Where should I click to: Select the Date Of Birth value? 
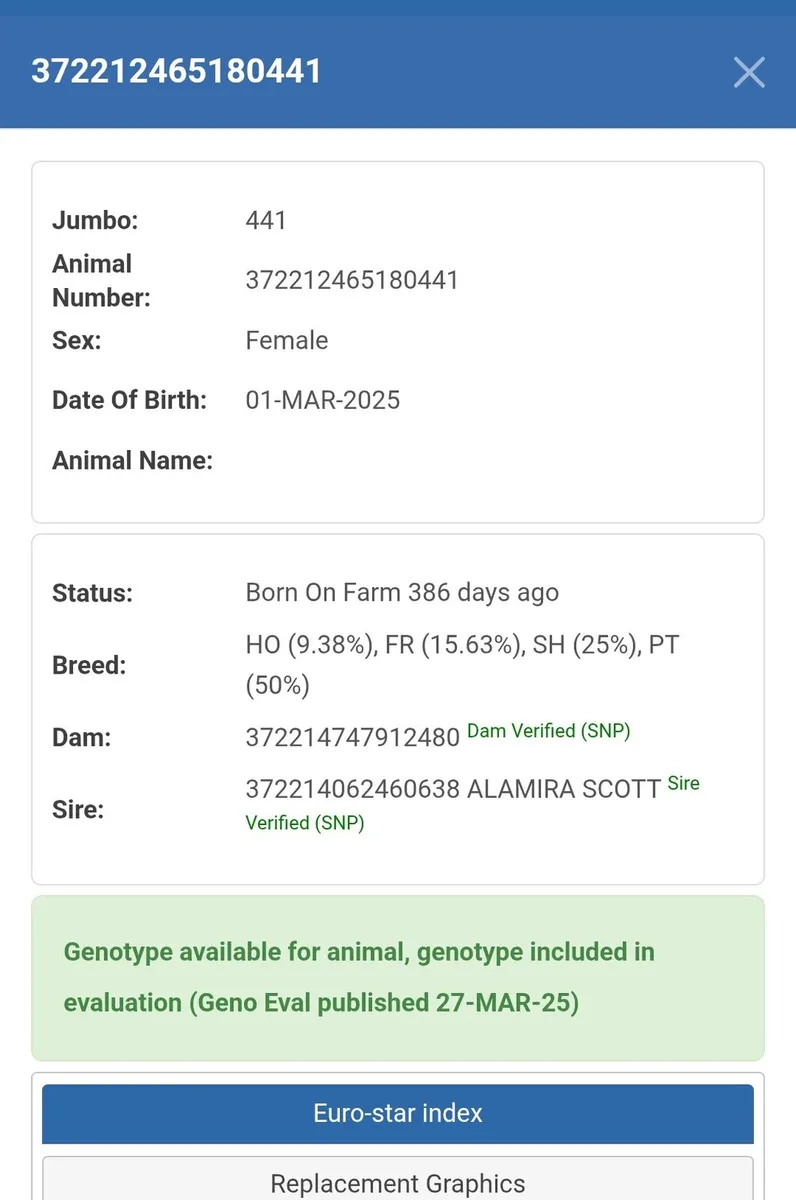[323, 400]
